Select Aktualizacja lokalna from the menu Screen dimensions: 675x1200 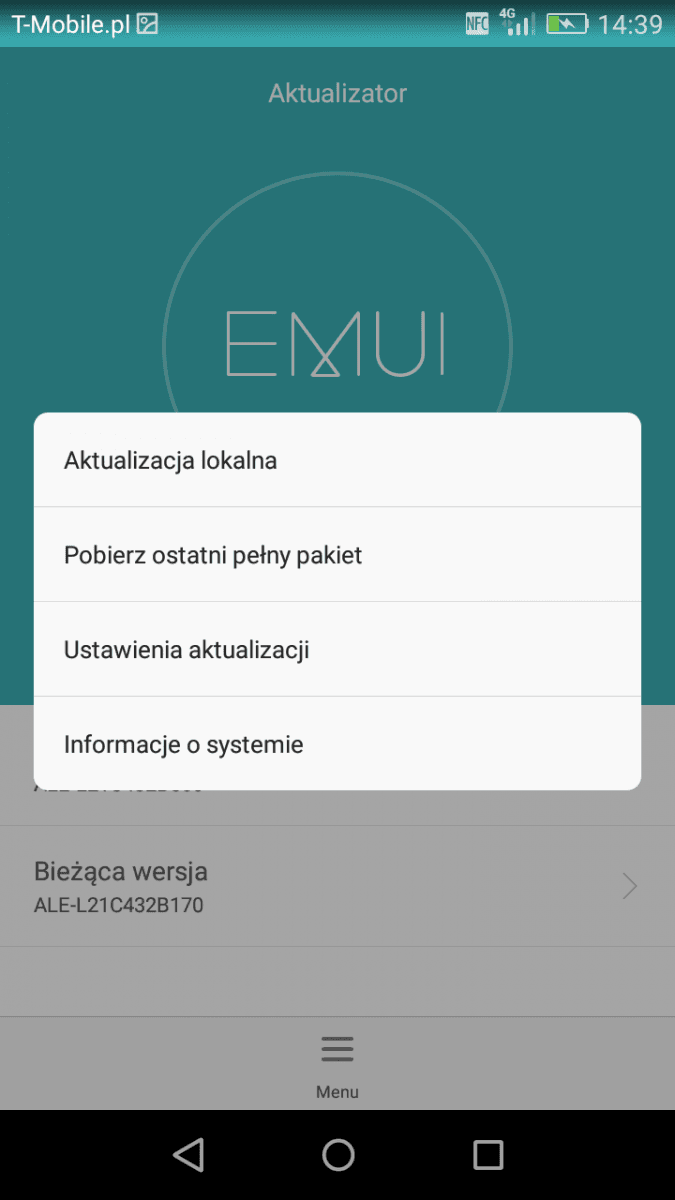click(337, 460)
